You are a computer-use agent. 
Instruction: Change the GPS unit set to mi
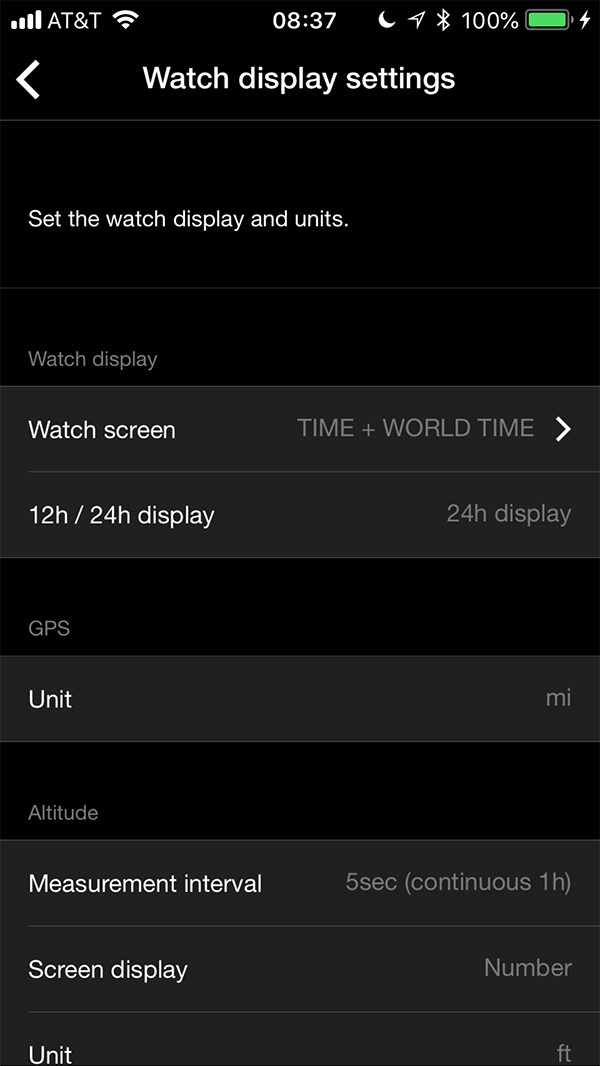click(300, 698)
